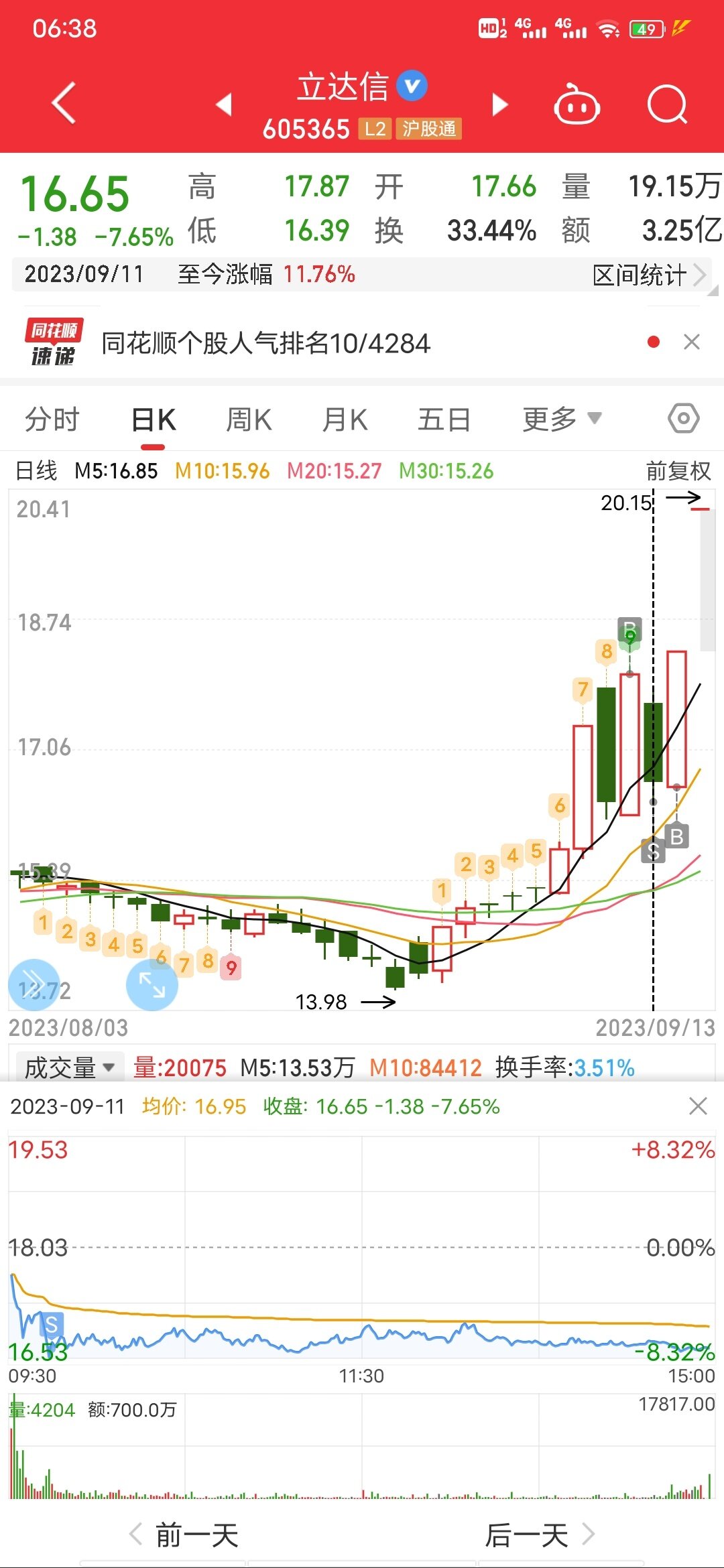Screen dimensions: 724x1568
Task: Switch to the next stock with right triangle
Action: [500, 105]
